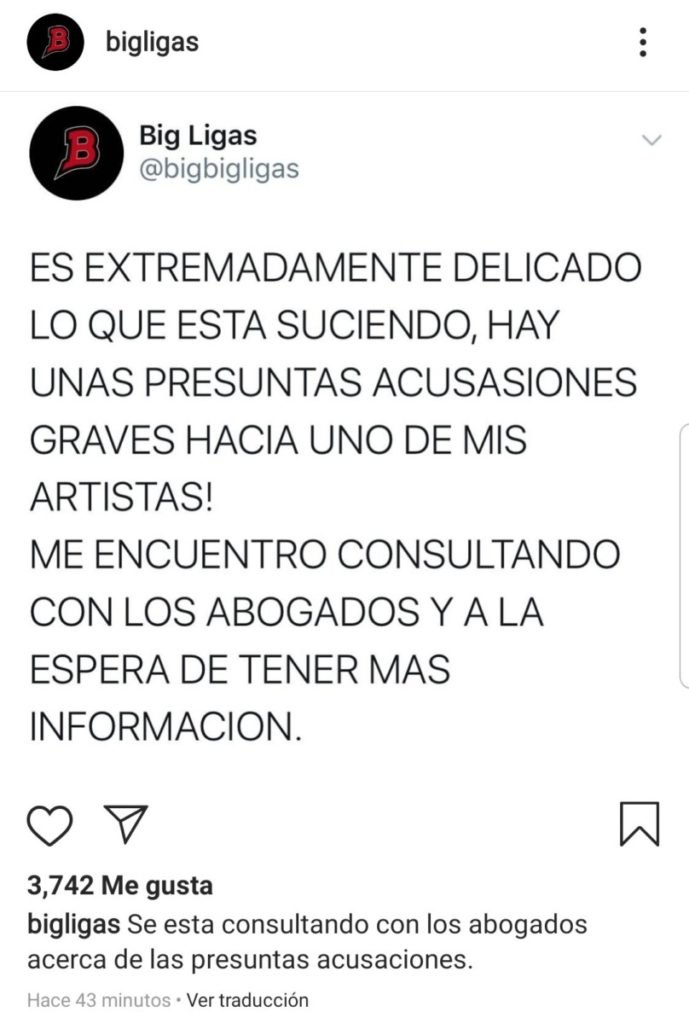Like the bigligas post with the heart
The width and height of the screenshot is (689, 1024).
tap(49, 825)
